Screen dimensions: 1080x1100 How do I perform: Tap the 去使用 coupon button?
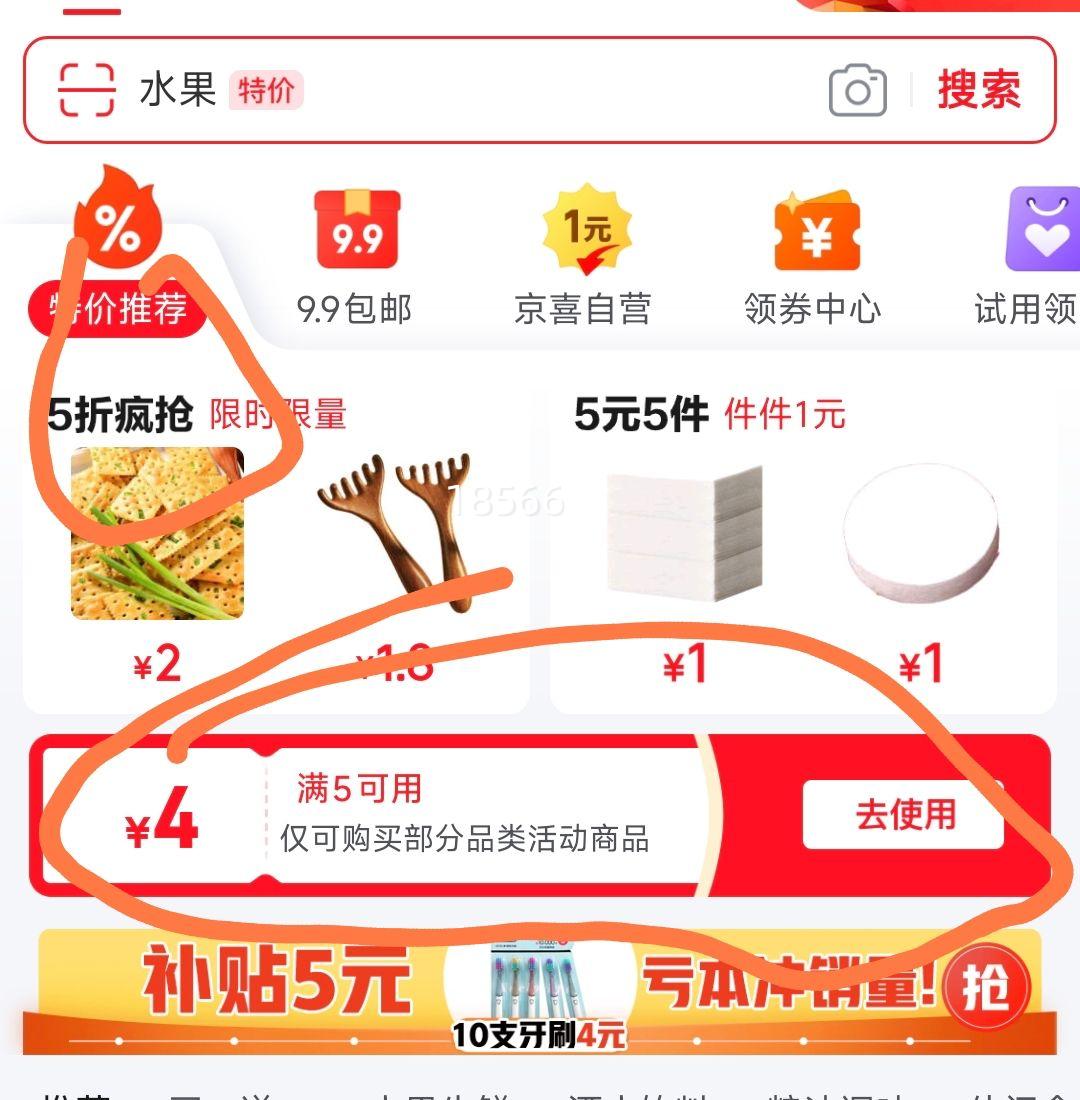[x=901, y=814]
